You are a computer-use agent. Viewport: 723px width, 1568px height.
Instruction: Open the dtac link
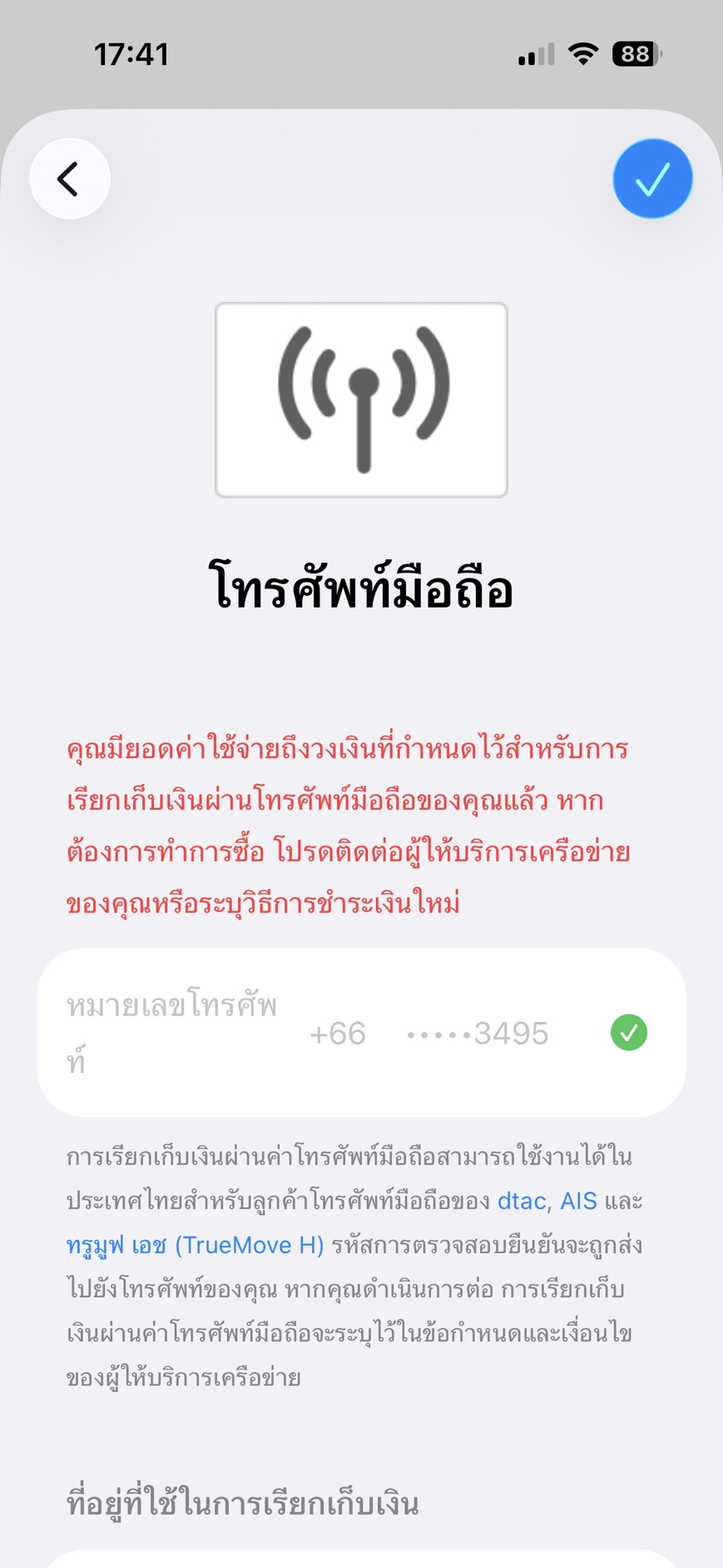tap(522, 1201)
